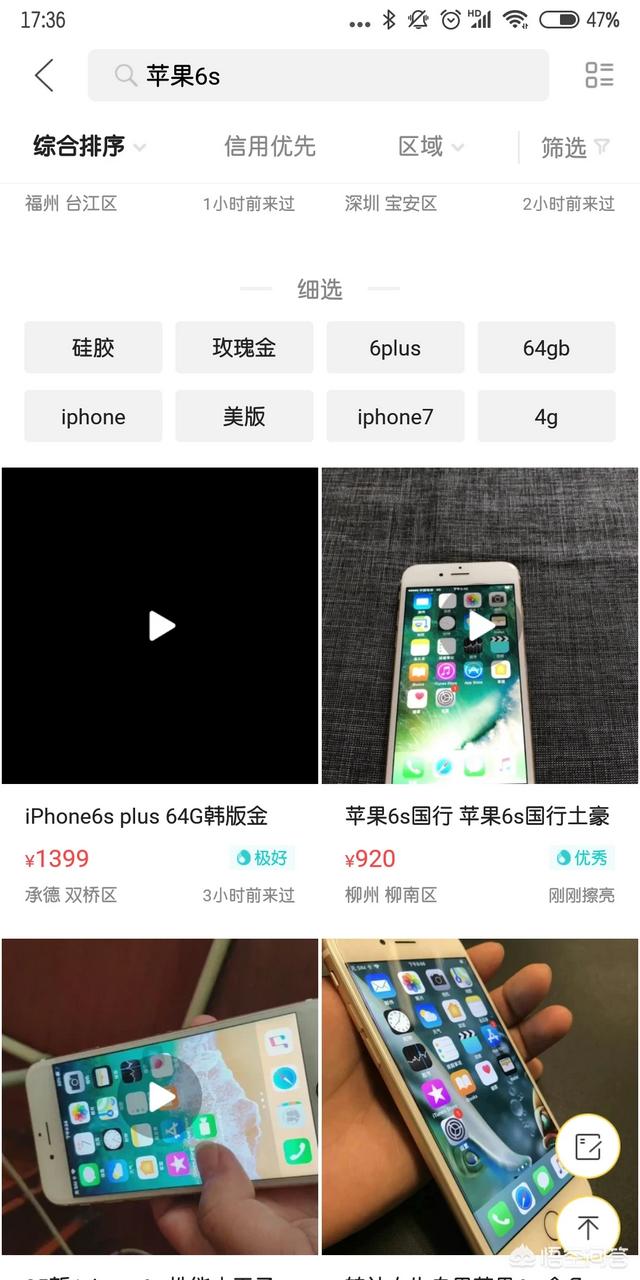Open the 筛选 filter panel
The image size is (640, 1280).
pos(575,148)
